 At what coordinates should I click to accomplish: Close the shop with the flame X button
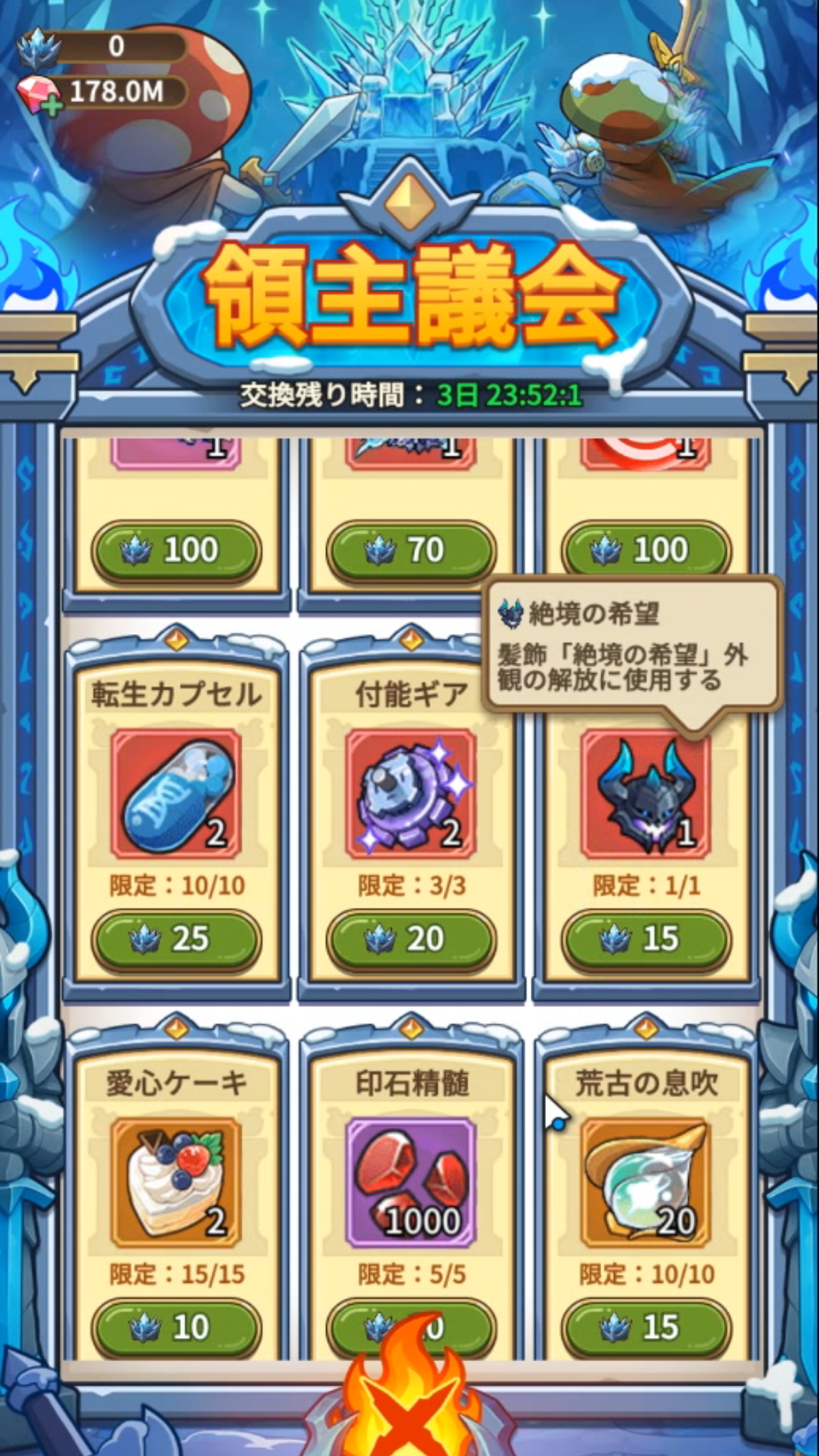tap(409, 1410)
